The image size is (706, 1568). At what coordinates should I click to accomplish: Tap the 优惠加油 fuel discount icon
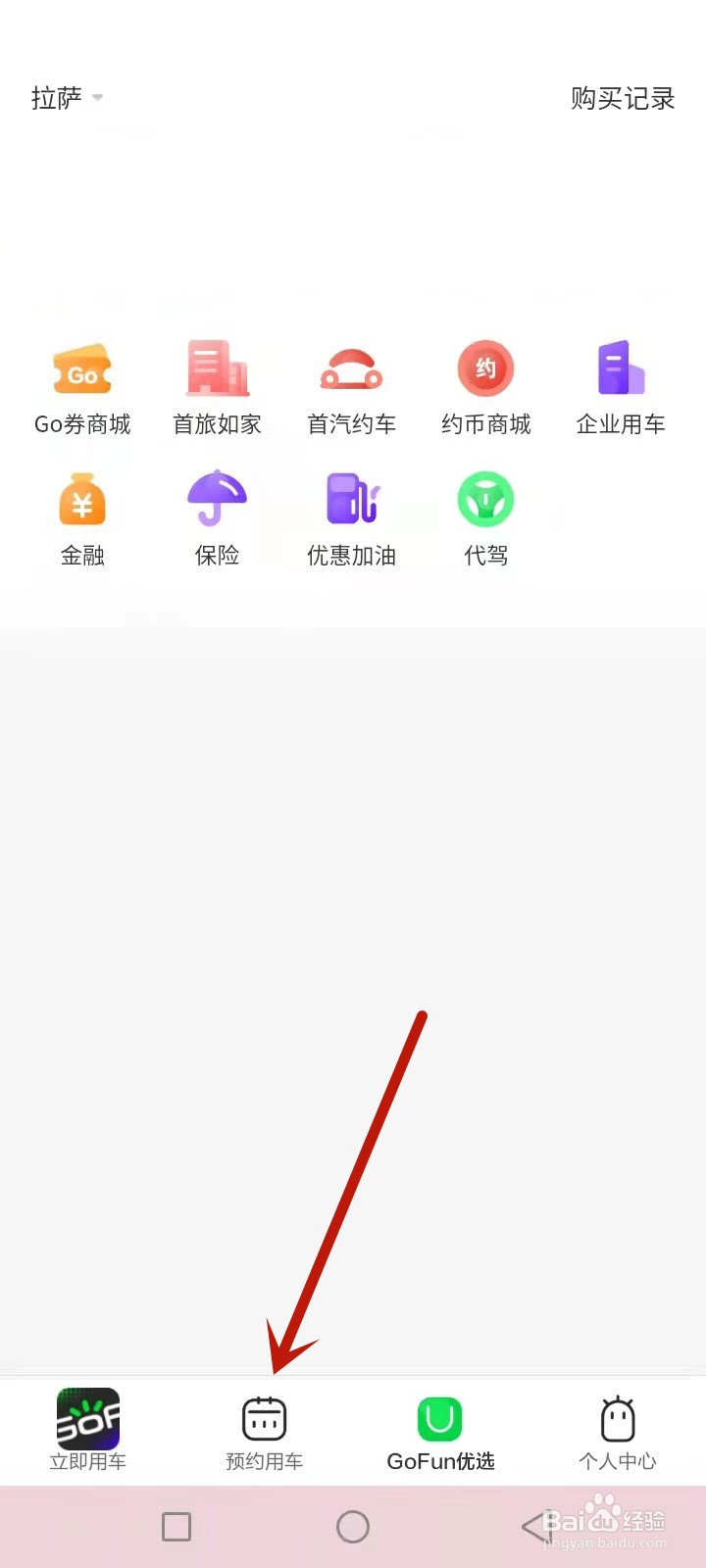click(351, 499)
